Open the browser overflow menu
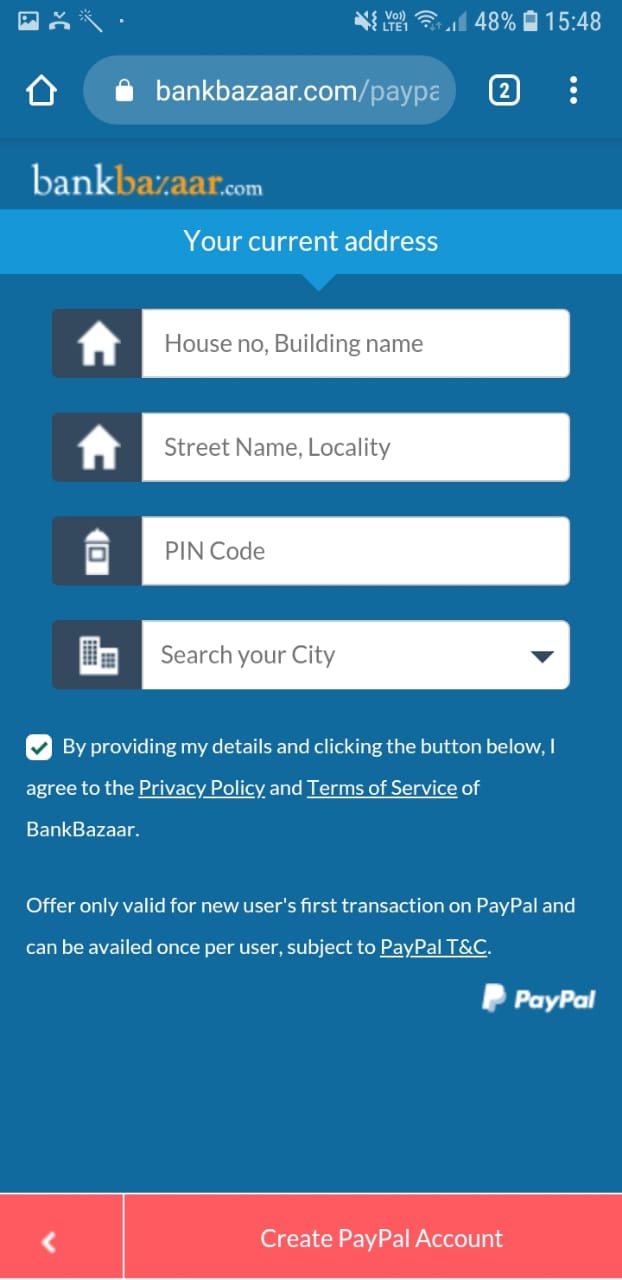This screenshot has height=1280, width=622. [573, 91]
